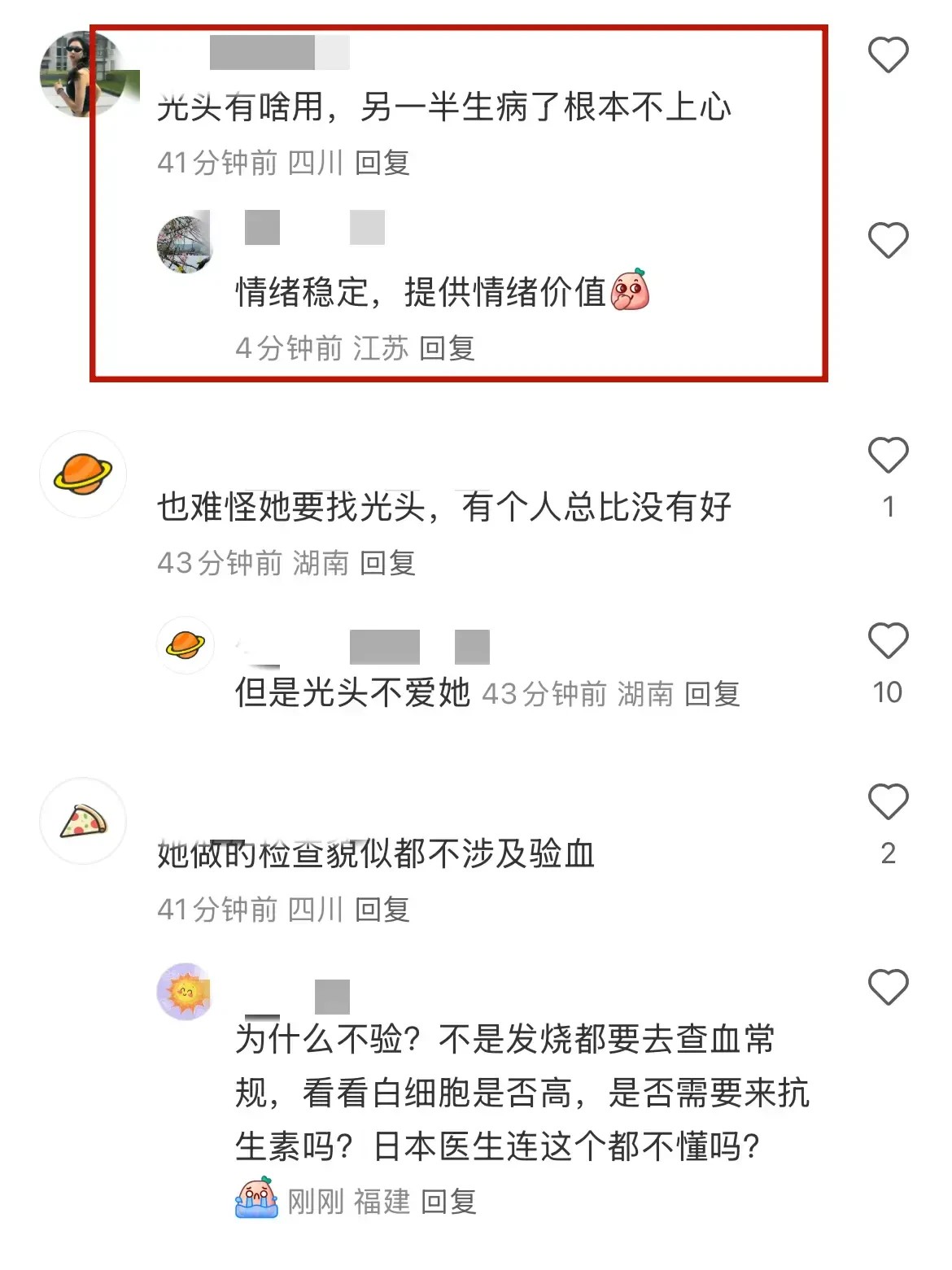Like the reply '但是光头不爱她'

pos(888,641)
